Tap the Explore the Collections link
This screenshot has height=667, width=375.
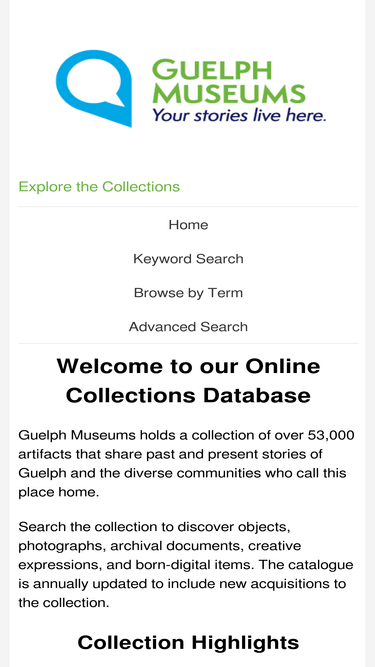(99, 187)
